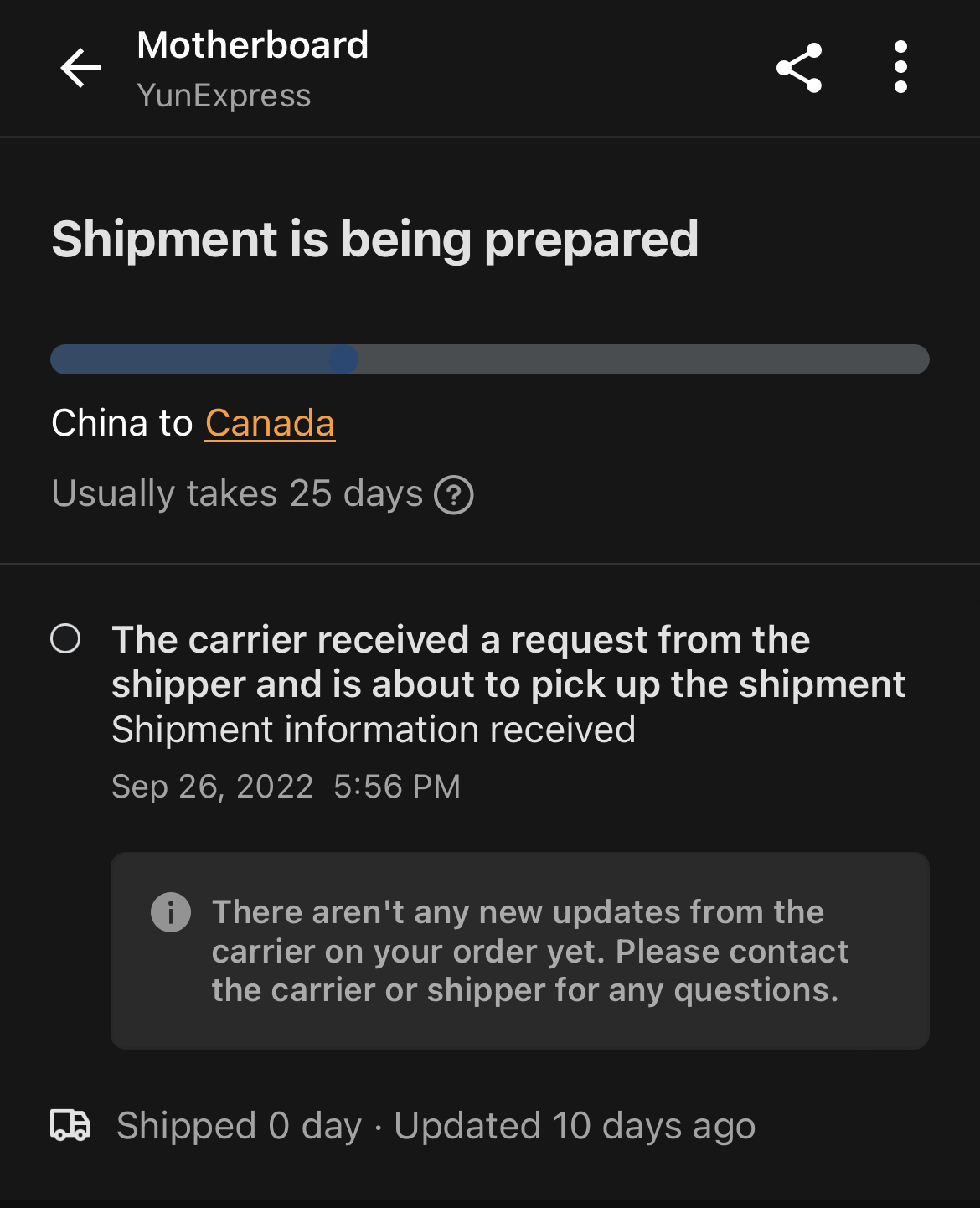Share the Motherboard shipment tracking
Screen dimensions: 980x1208
tap(799, 68)
